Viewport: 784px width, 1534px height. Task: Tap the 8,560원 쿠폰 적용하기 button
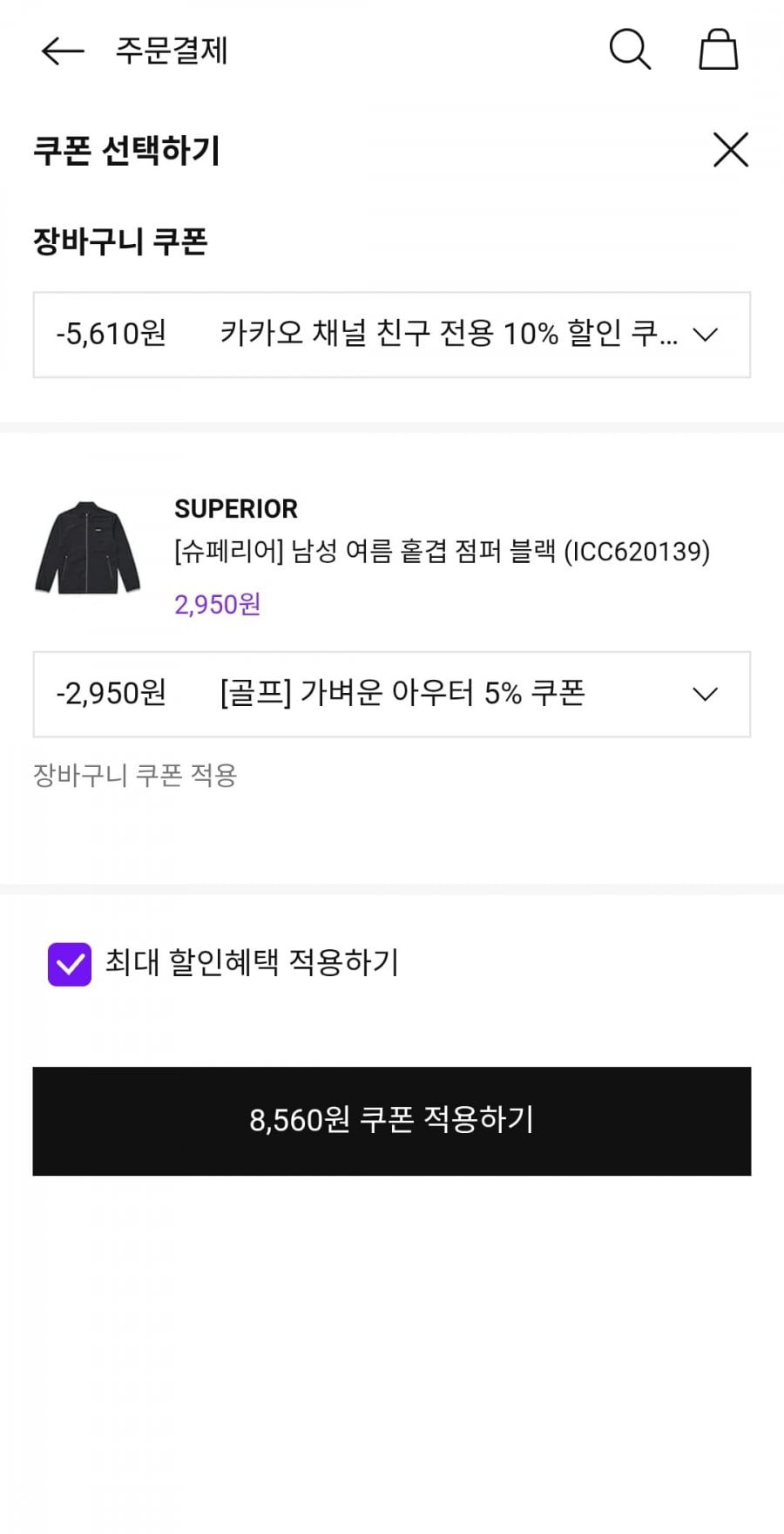[392, 1121]
